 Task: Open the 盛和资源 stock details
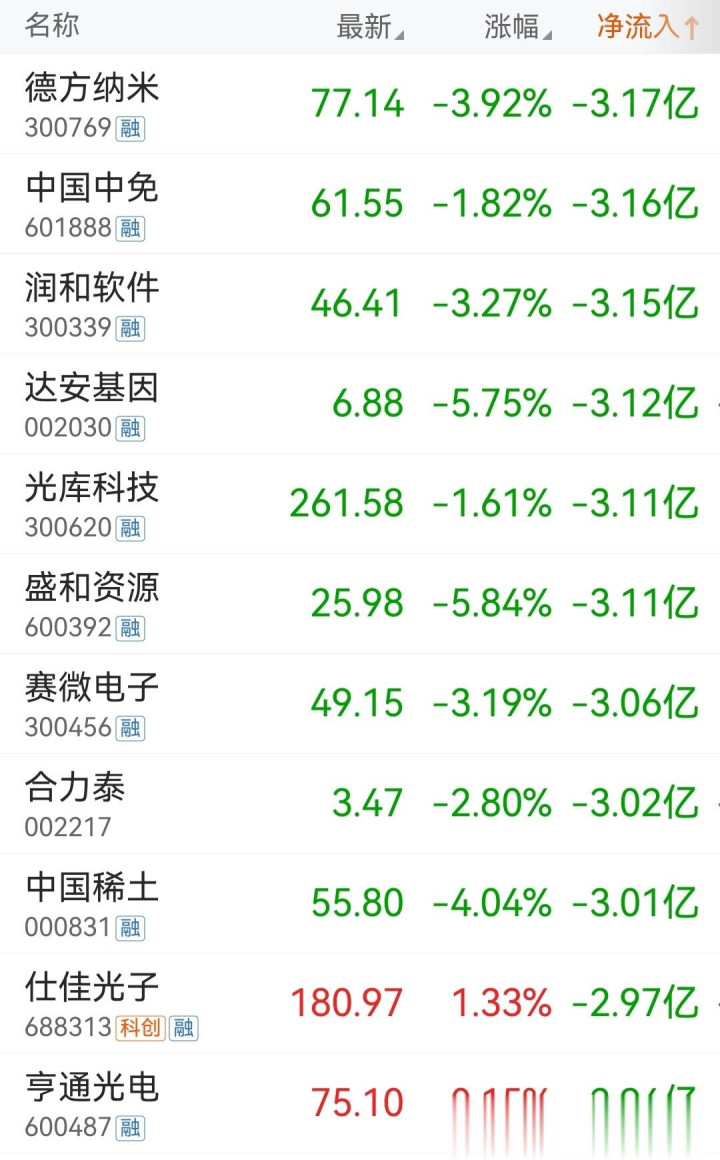(360, 603)
